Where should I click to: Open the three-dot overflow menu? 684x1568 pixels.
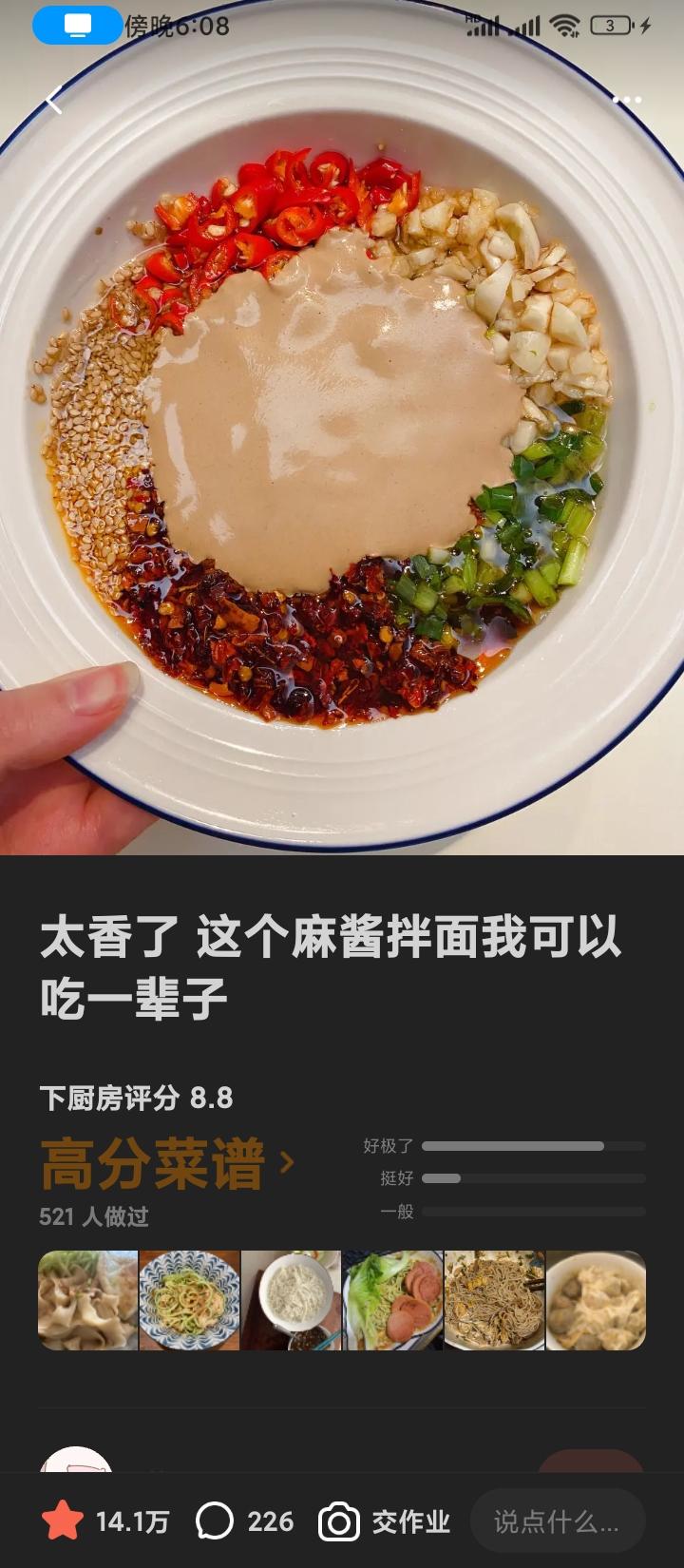click(626, 100)
